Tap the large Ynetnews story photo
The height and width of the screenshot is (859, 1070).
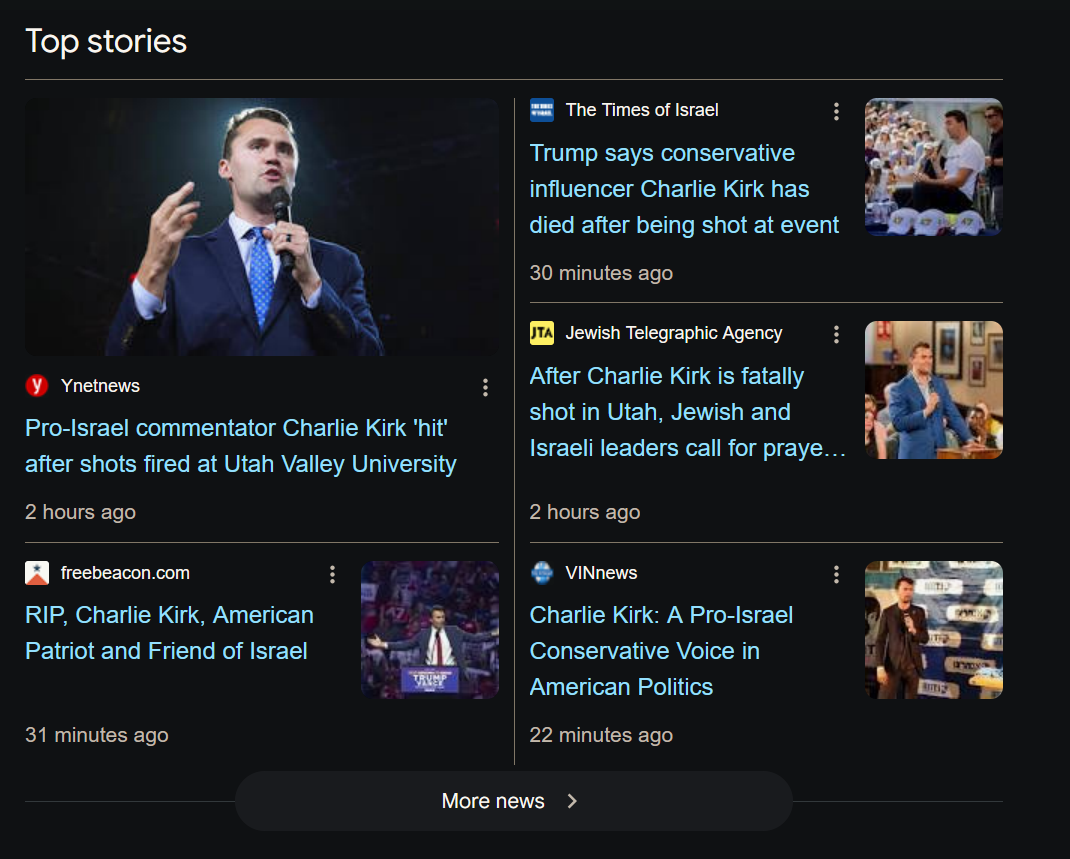coord(261,227)
